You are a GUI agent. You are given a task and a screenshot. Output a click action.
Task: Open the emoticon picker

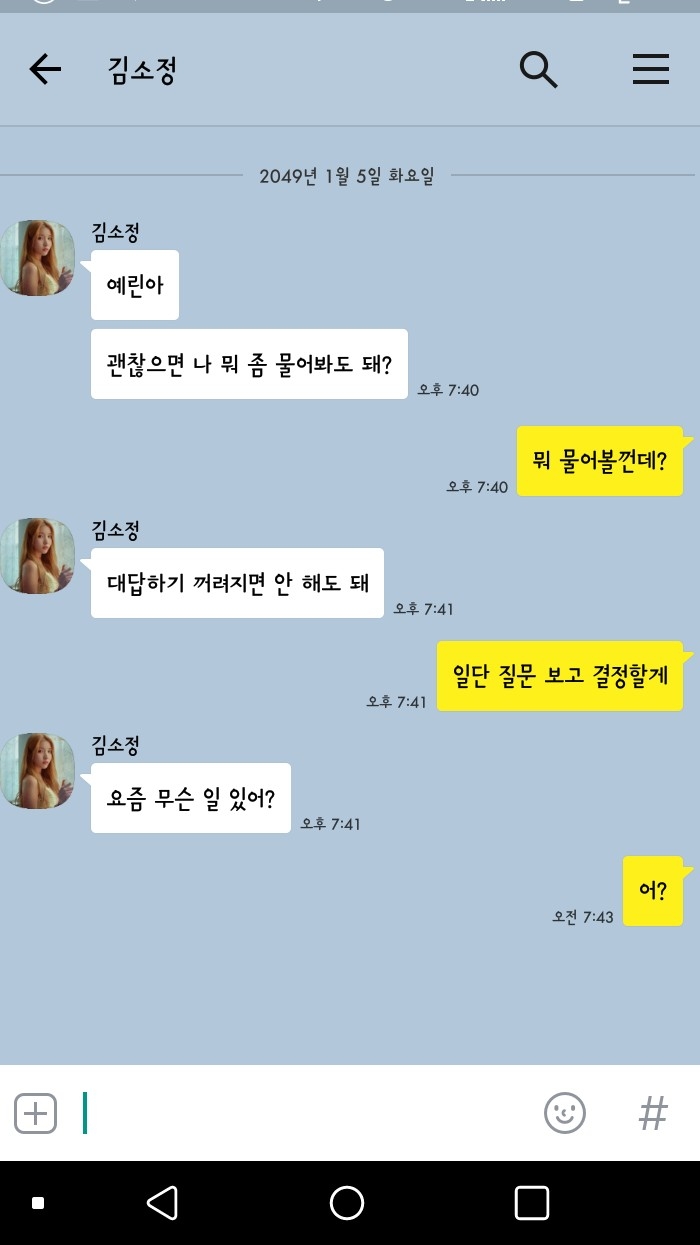(565, 1113)
